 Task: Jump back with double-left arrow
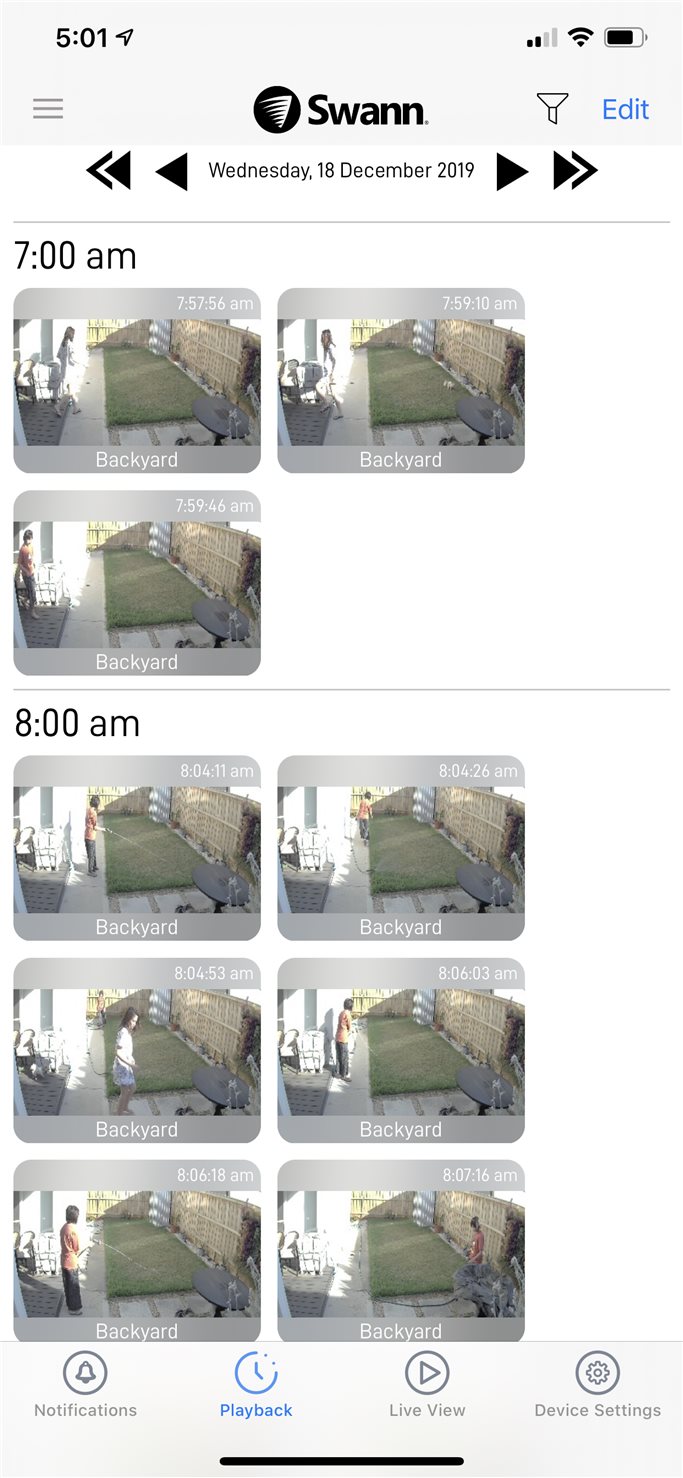tap(108, 171)
